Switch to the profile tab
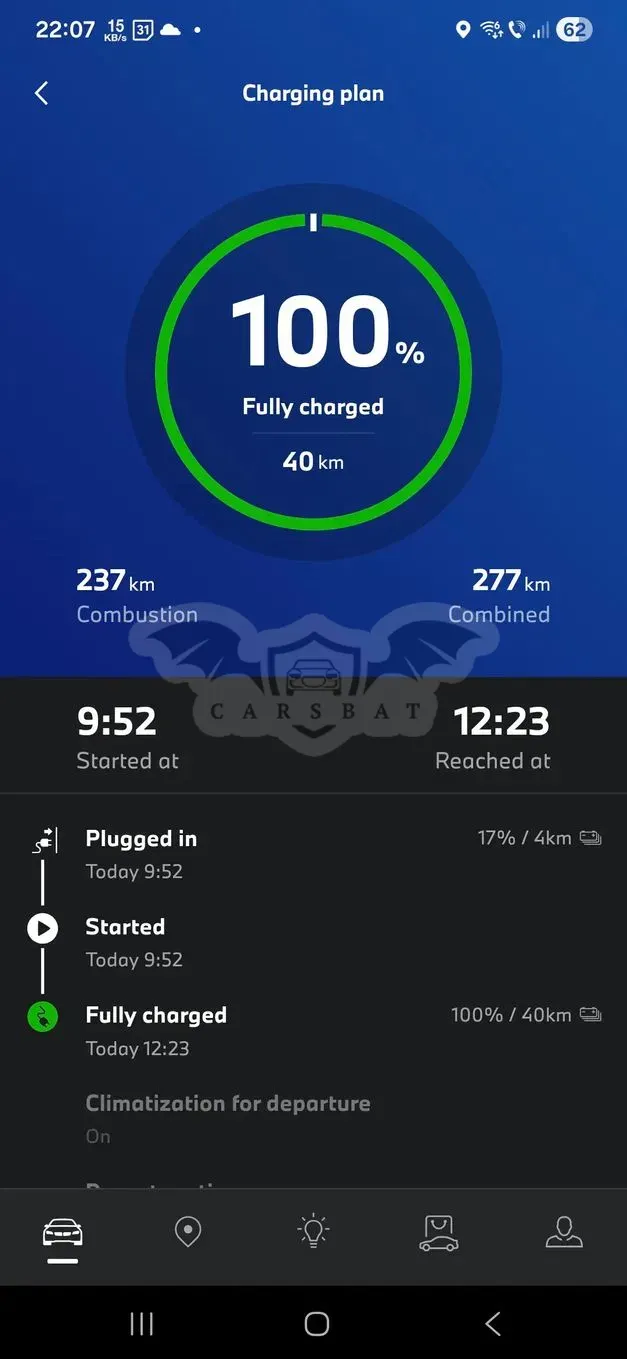Image resolution: width=627 pixels, height=1359 pixels. (x=564, y=1232)
